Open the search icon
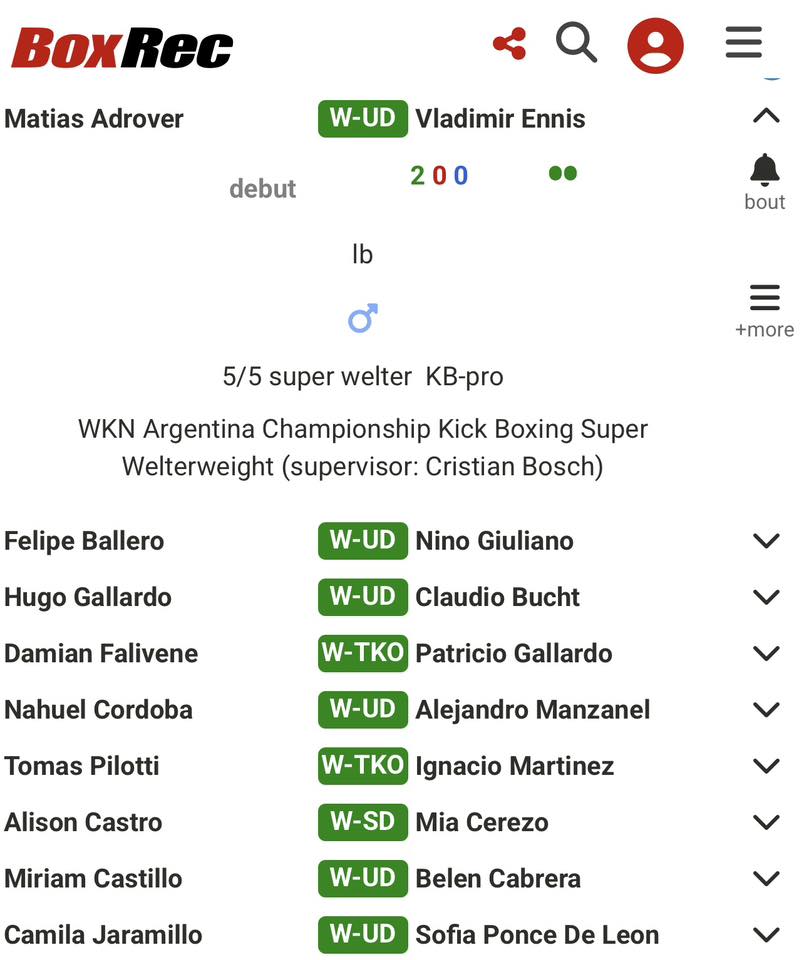The image size is (804, 960). coord(576,44)
